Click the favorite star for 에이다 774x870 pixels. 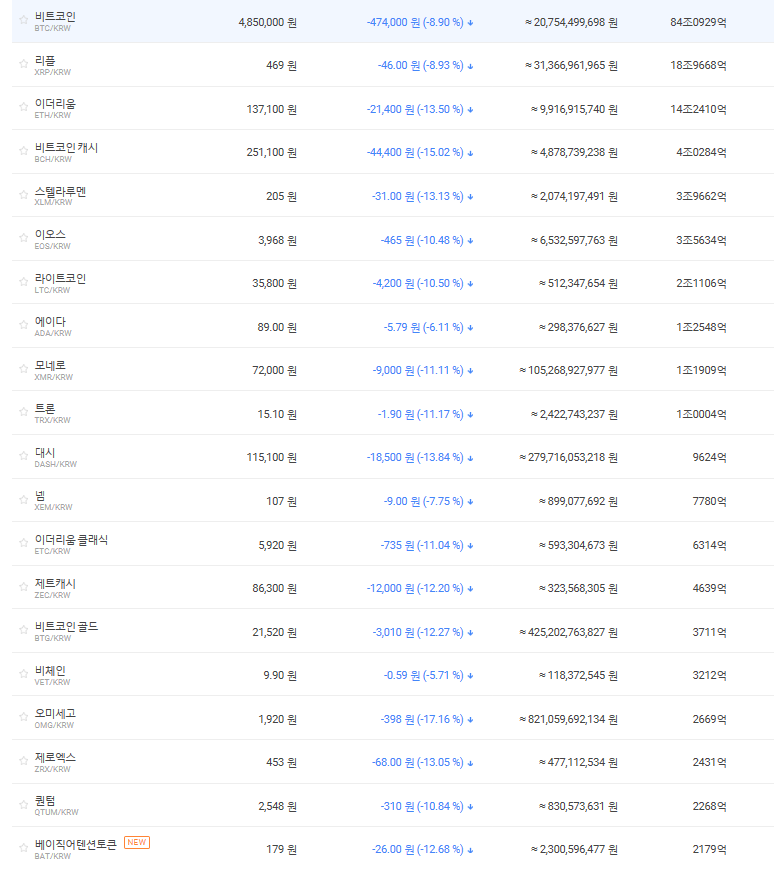coord(22,326)
